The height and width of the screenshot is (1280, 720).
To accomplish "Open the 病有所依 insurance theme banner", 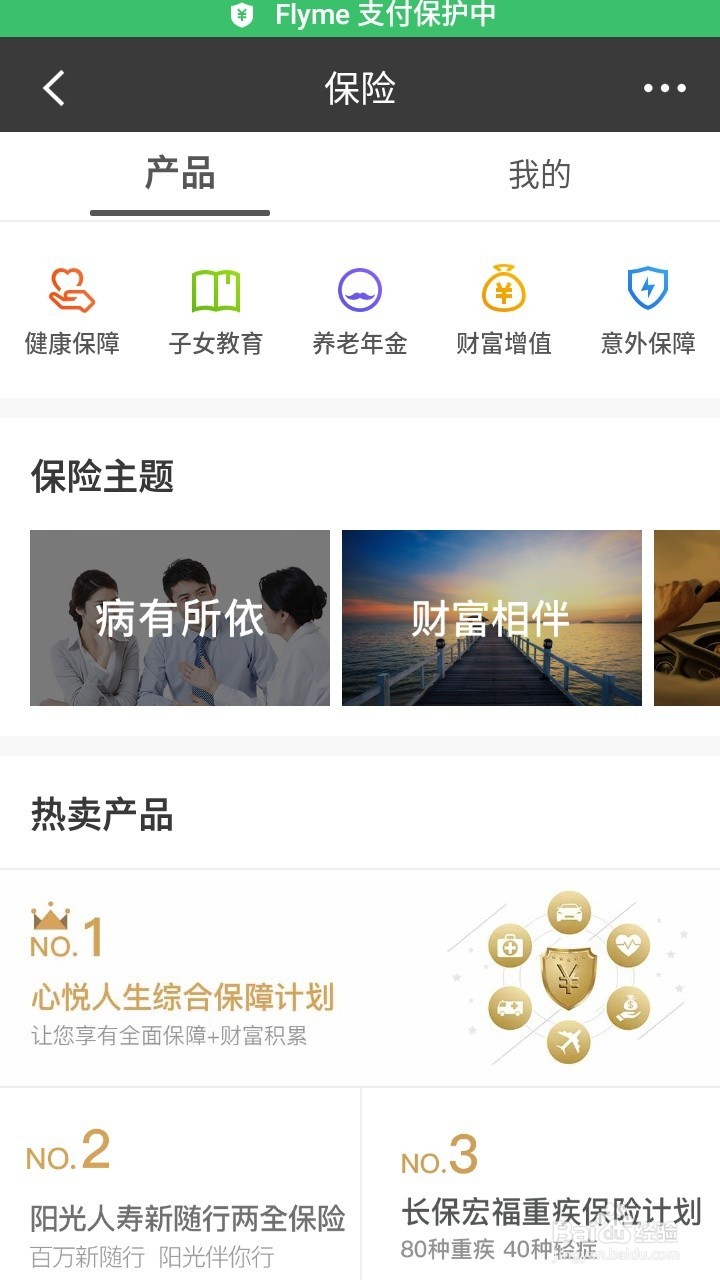I will coord(179,618).
